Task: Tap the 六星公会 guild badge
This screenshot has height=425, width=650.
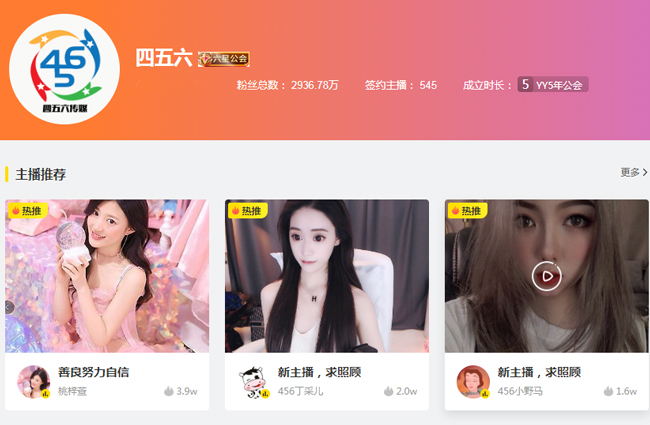Action: (223, 59)
